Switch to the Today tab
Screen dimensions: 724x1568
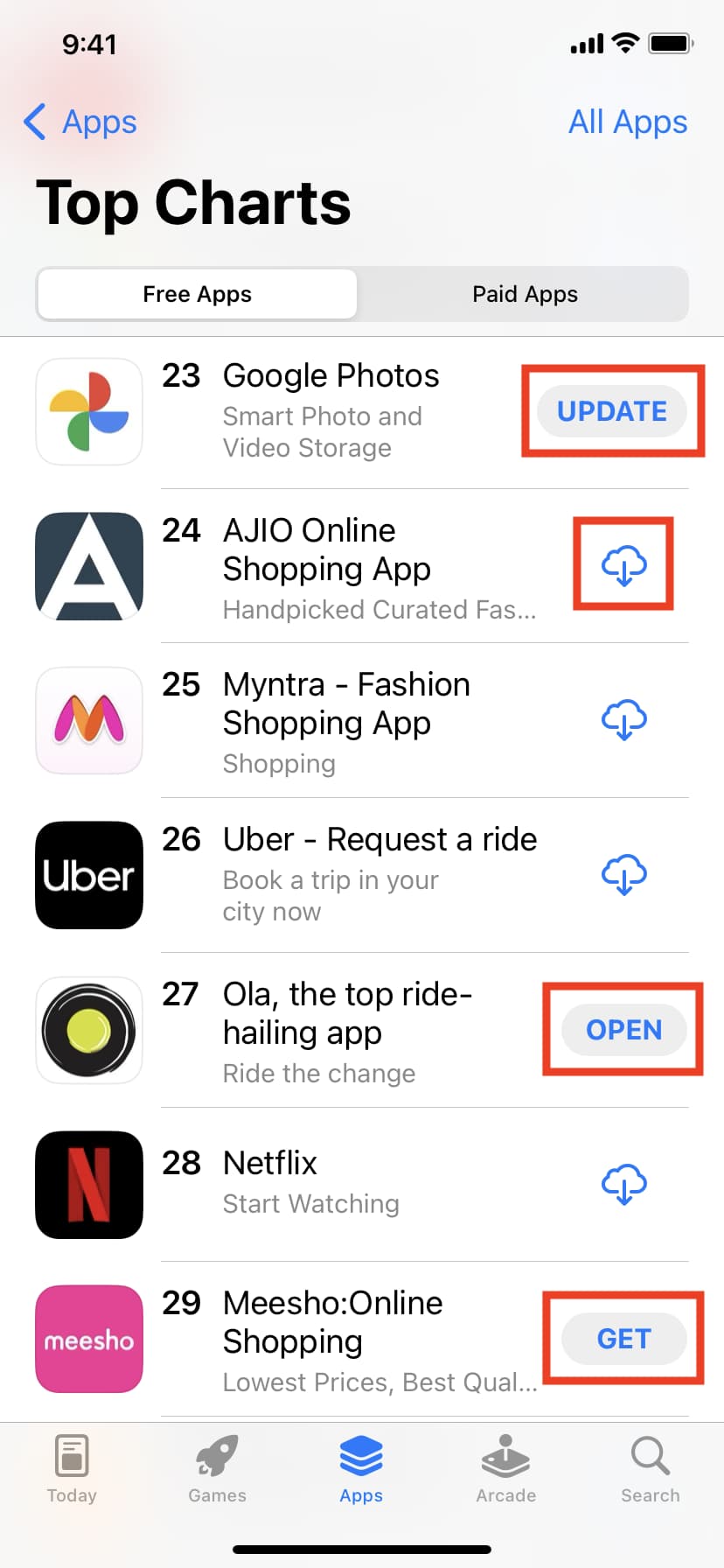72,1470
